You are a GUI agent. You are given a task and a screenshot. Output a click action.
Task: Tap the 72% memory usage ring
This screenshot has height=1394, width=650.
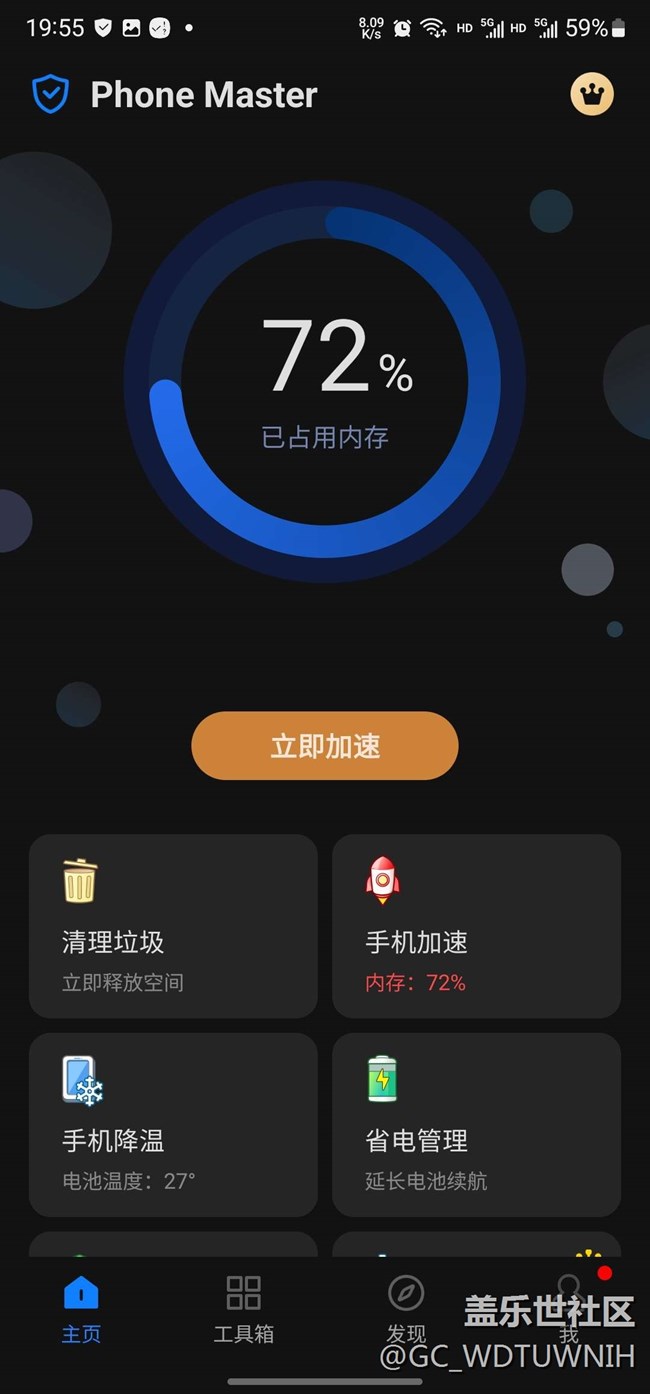click(x=325, y=380)
